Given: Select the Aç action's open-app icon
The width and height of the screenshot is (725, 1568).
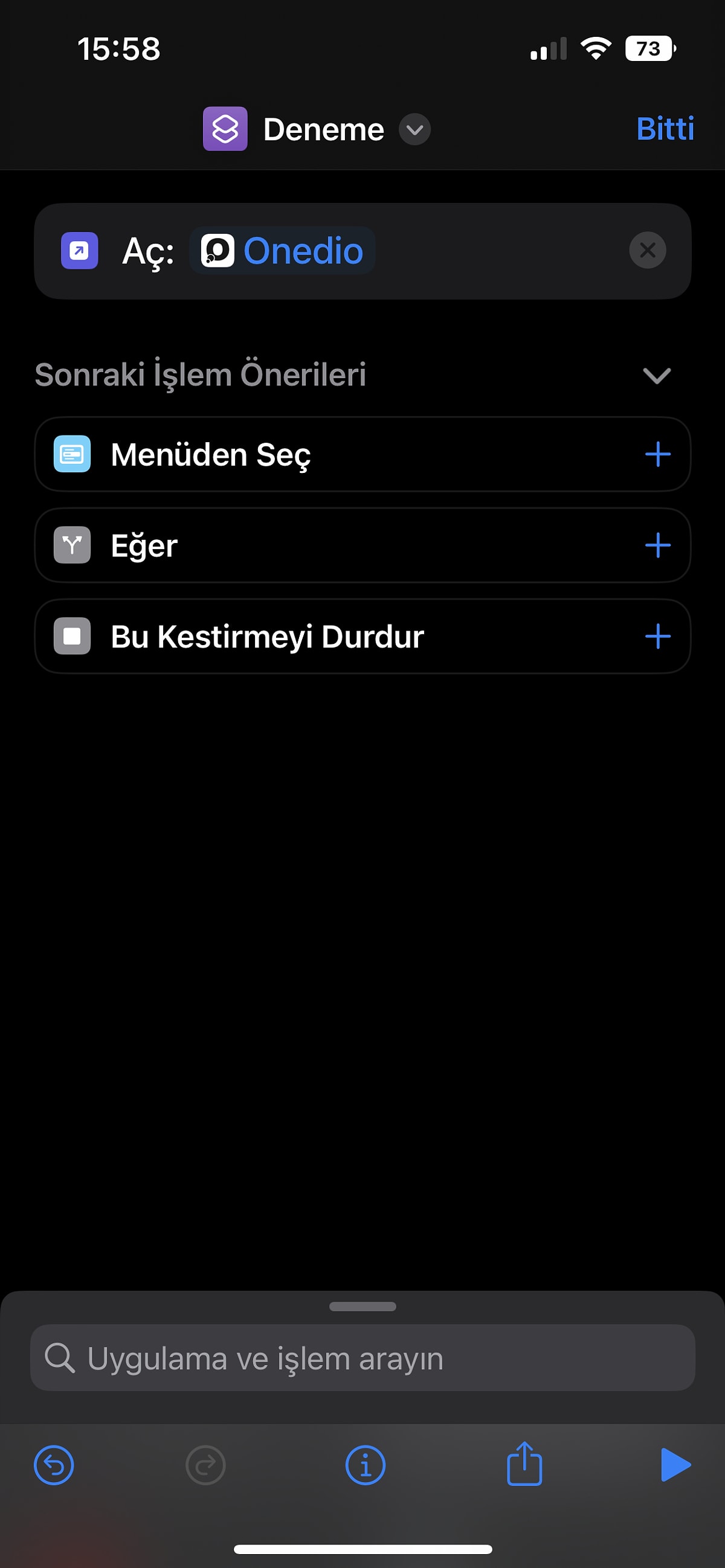Looking at the screenshot, I should (79, 250).
